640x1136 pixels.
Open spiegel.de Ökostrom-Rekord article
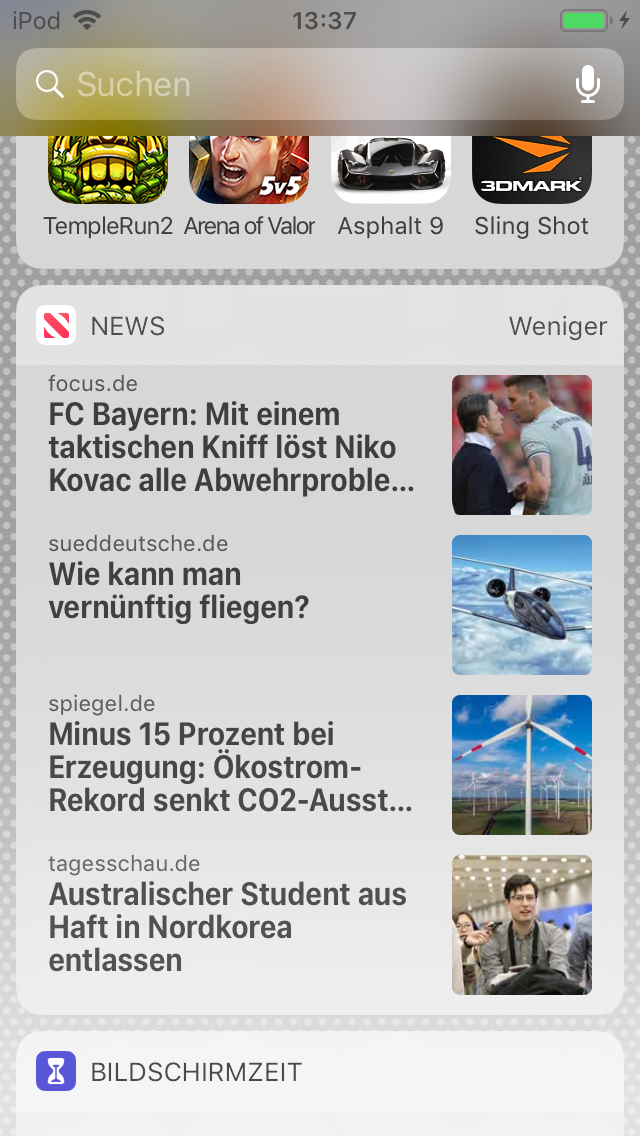pos(232,766)
